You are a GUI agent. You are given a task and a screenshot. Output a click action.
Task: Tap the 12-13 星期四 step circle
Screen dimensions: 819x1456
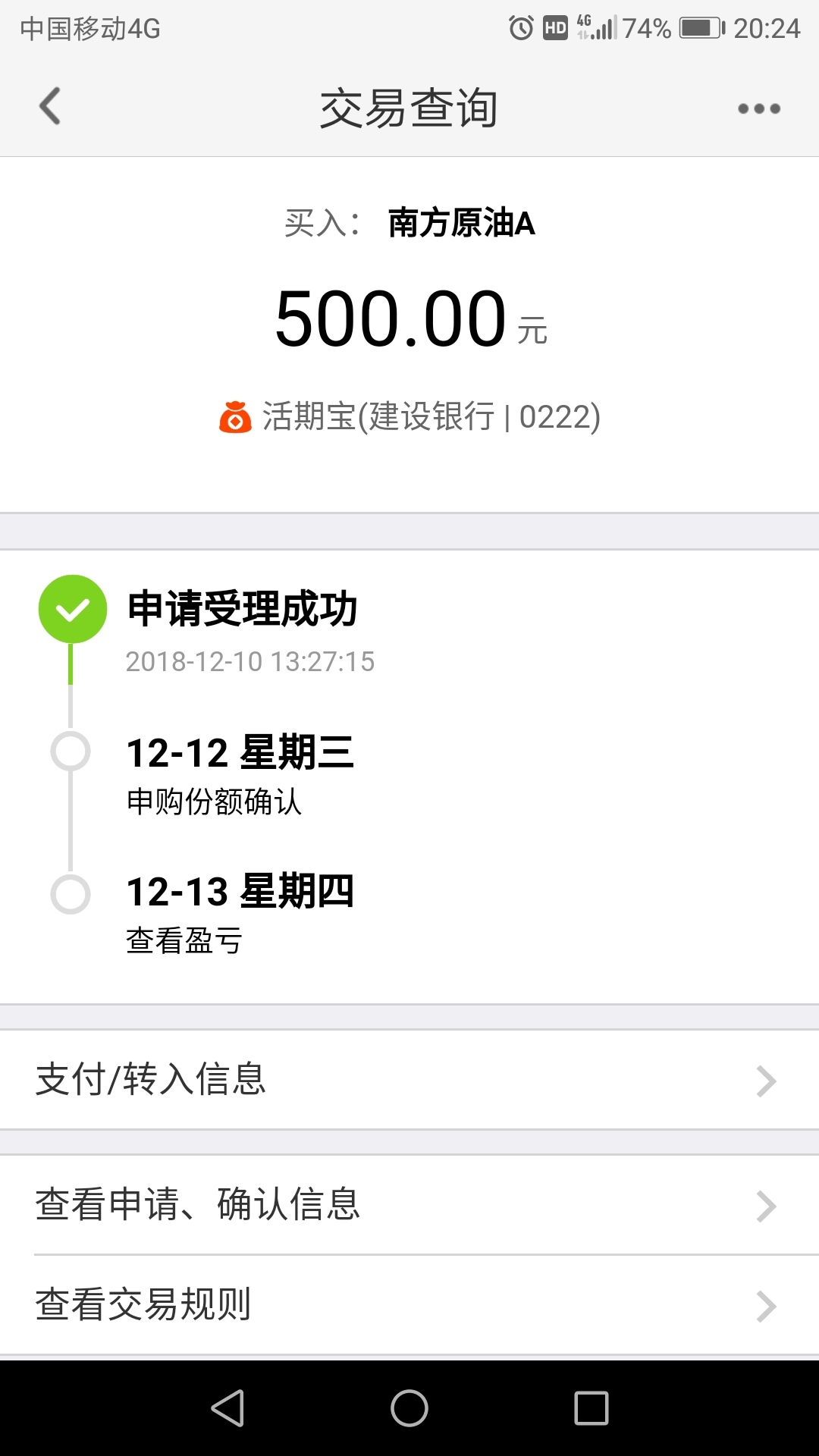coord(71,893)
